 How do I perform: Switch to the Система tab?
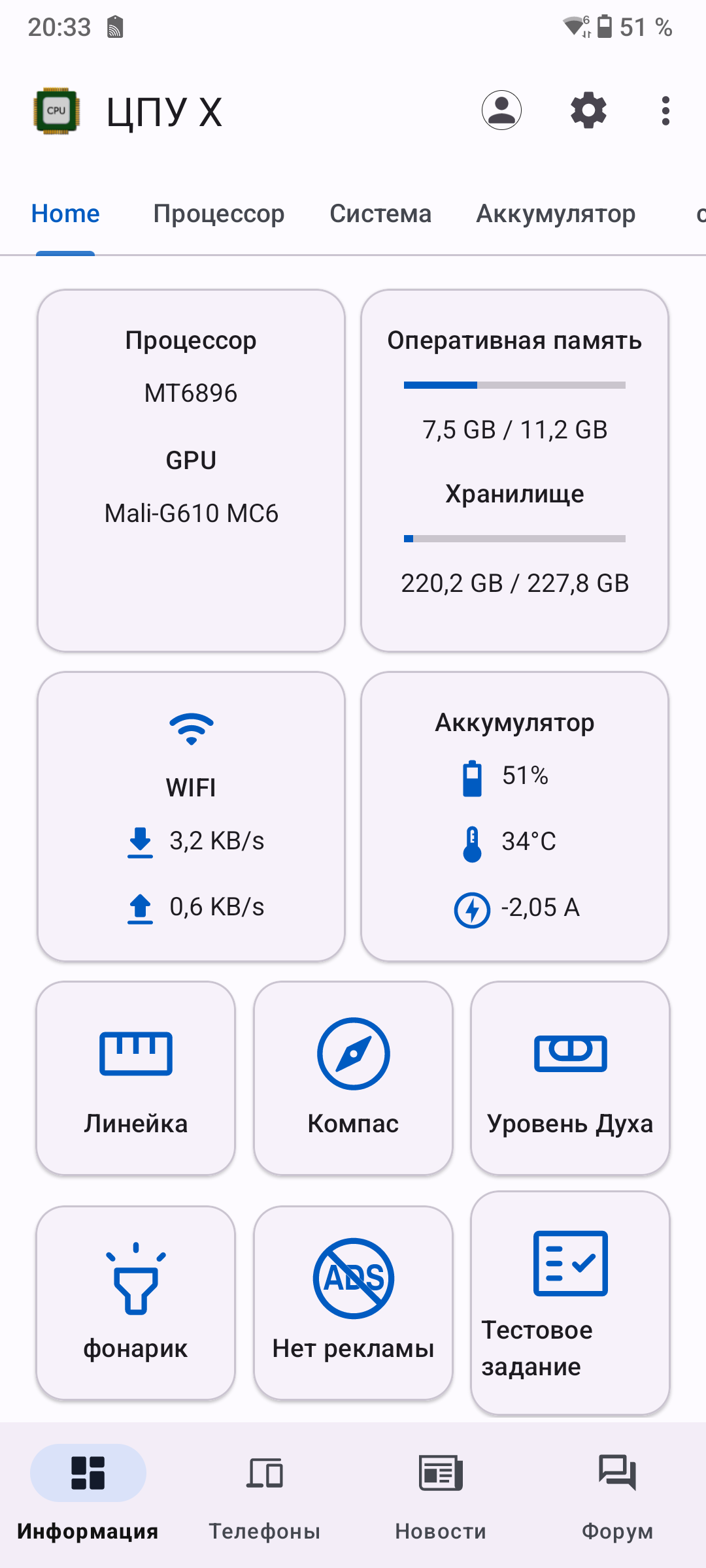click(380, 214)
